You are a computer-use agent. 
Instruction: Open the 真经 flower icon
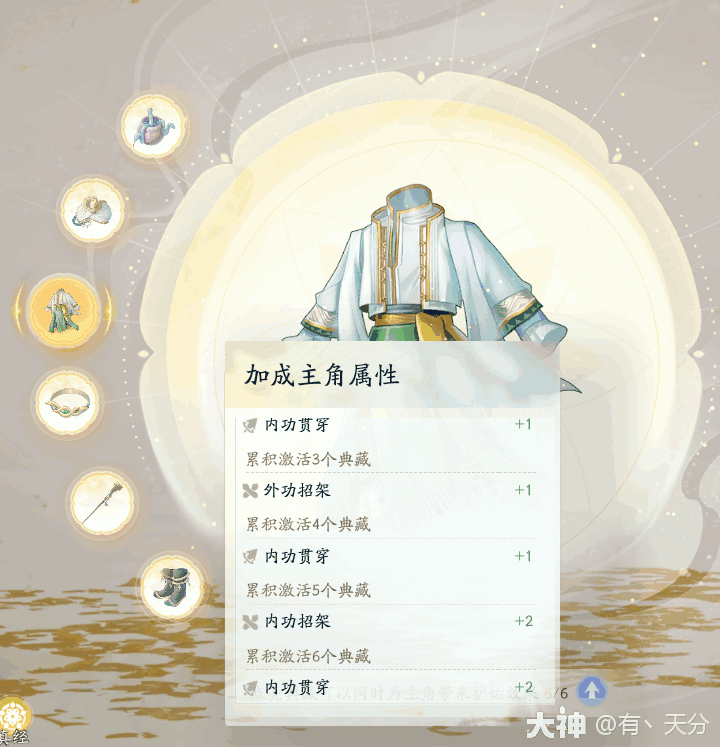(x=12, y=718)
